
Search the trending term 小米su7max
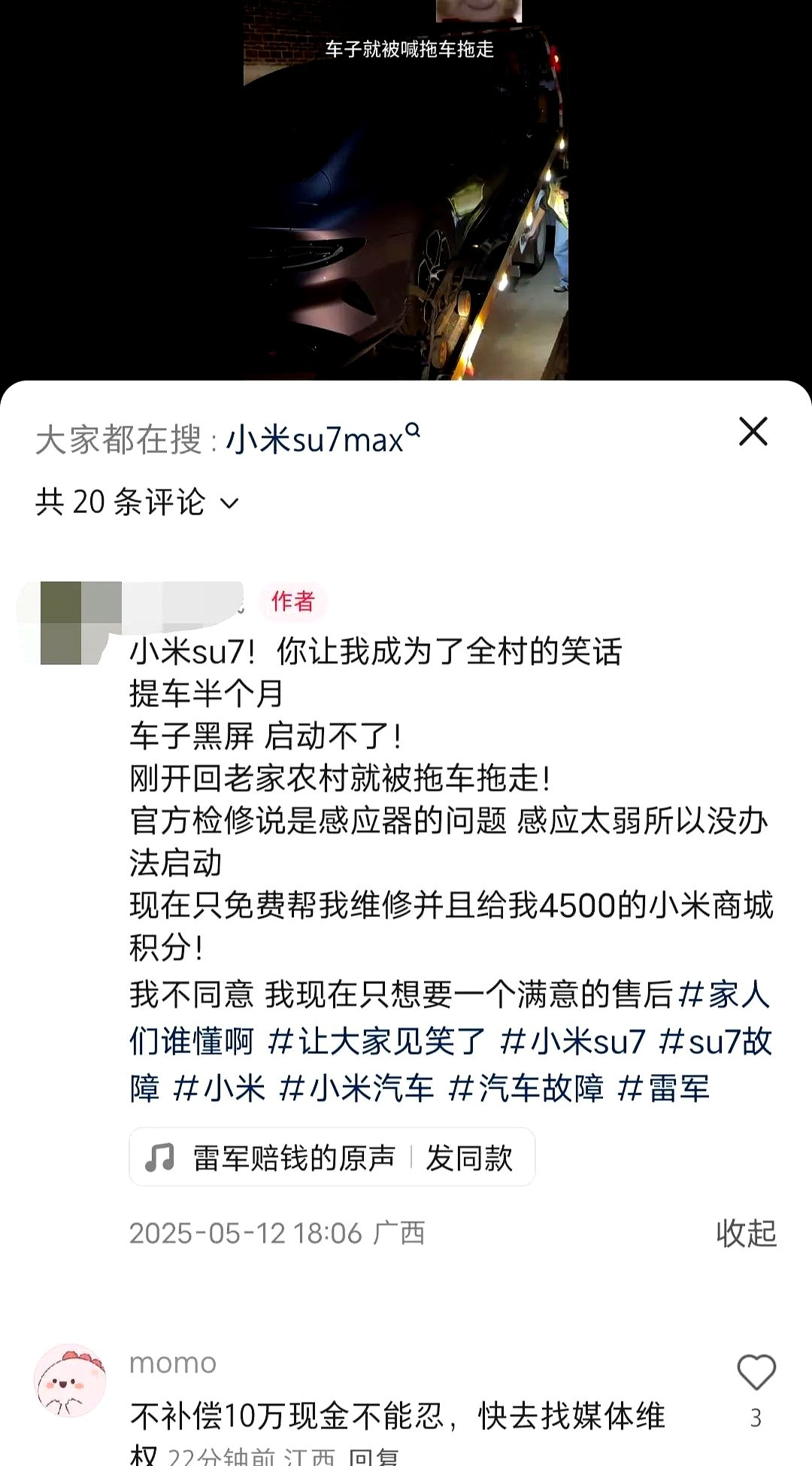point(316,435)
